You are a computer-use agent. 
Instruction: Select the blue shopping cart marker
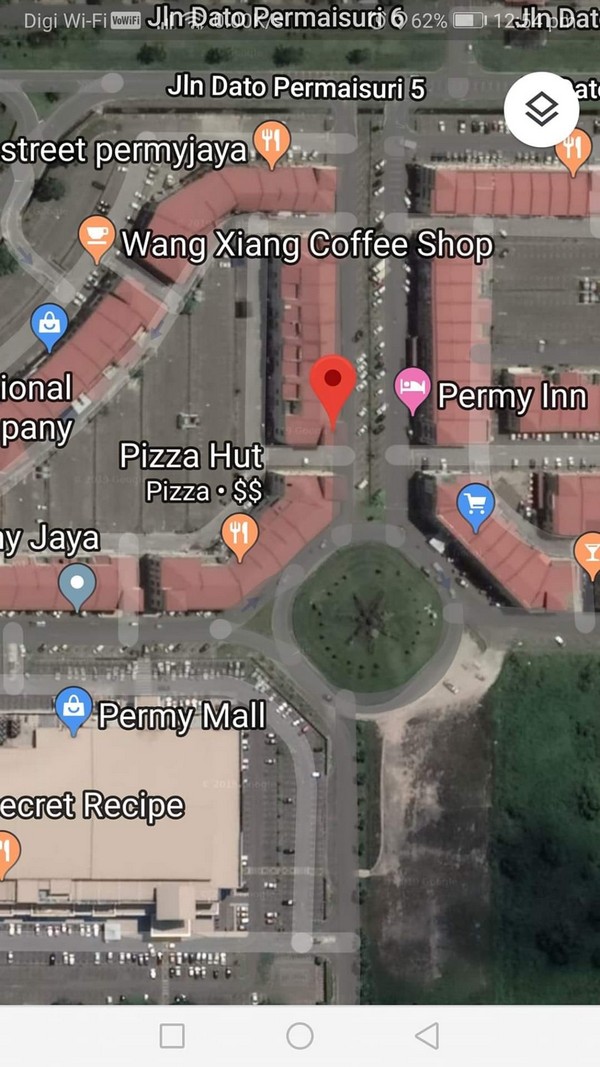(x=475, y=504)
